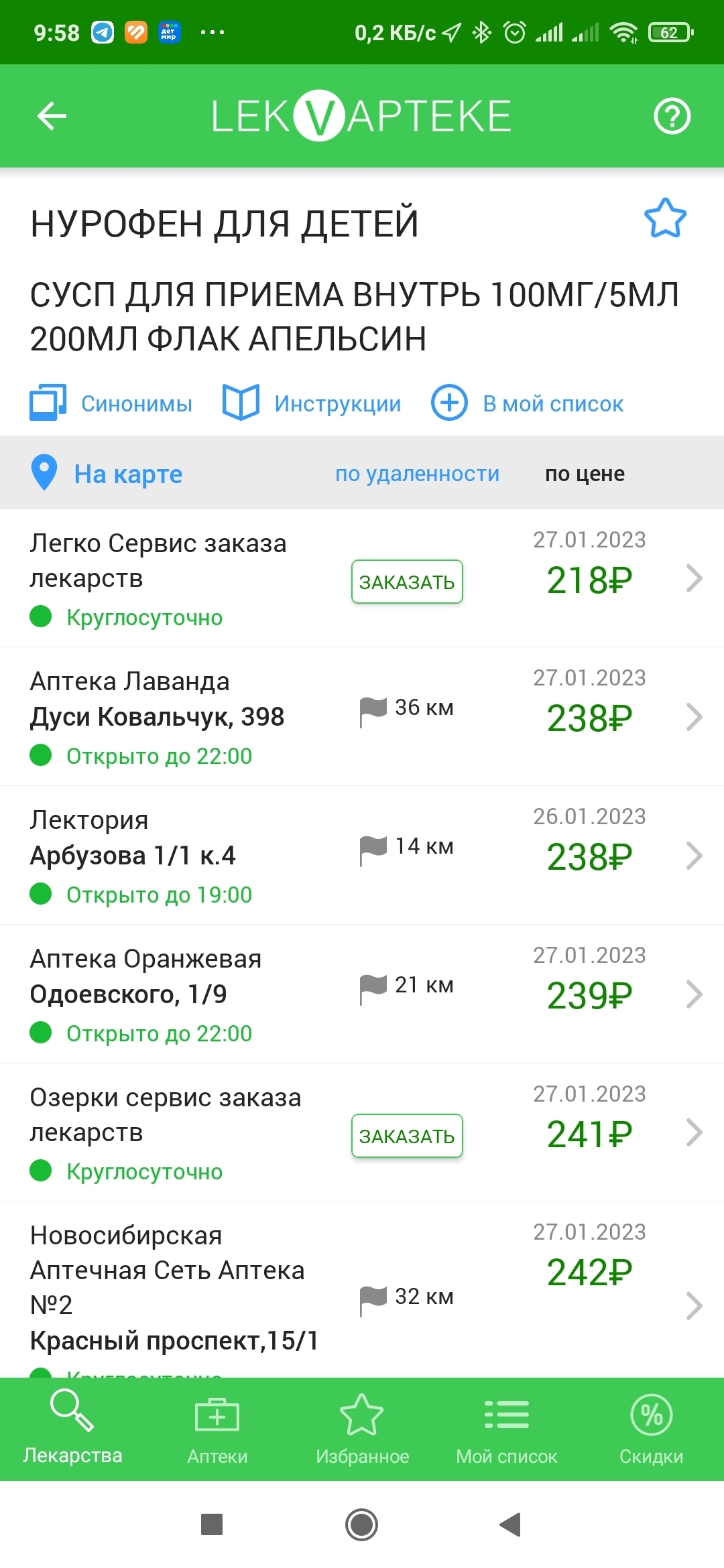View Аптека Оранжевая on Одоевского

[362, 994]
